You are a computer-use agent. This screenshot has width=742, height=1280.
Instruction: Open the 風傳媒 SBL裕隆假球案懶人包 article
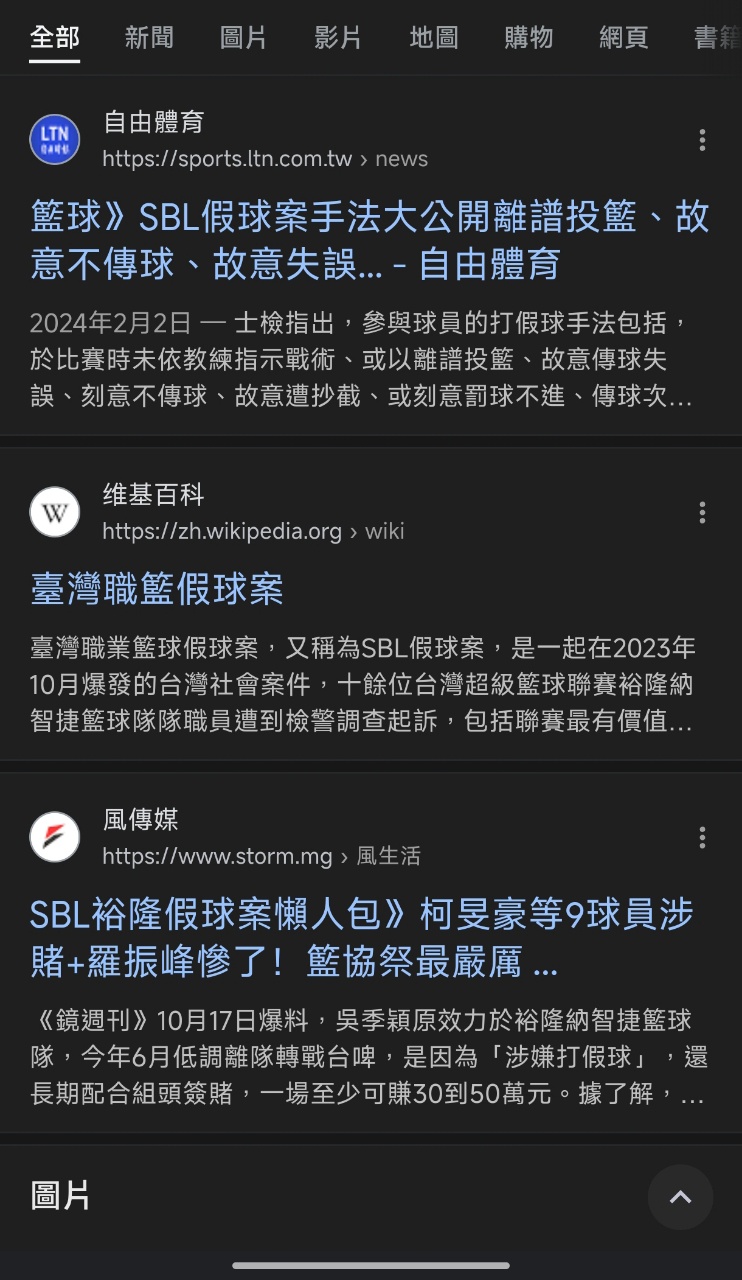click(x=361, y=938)
